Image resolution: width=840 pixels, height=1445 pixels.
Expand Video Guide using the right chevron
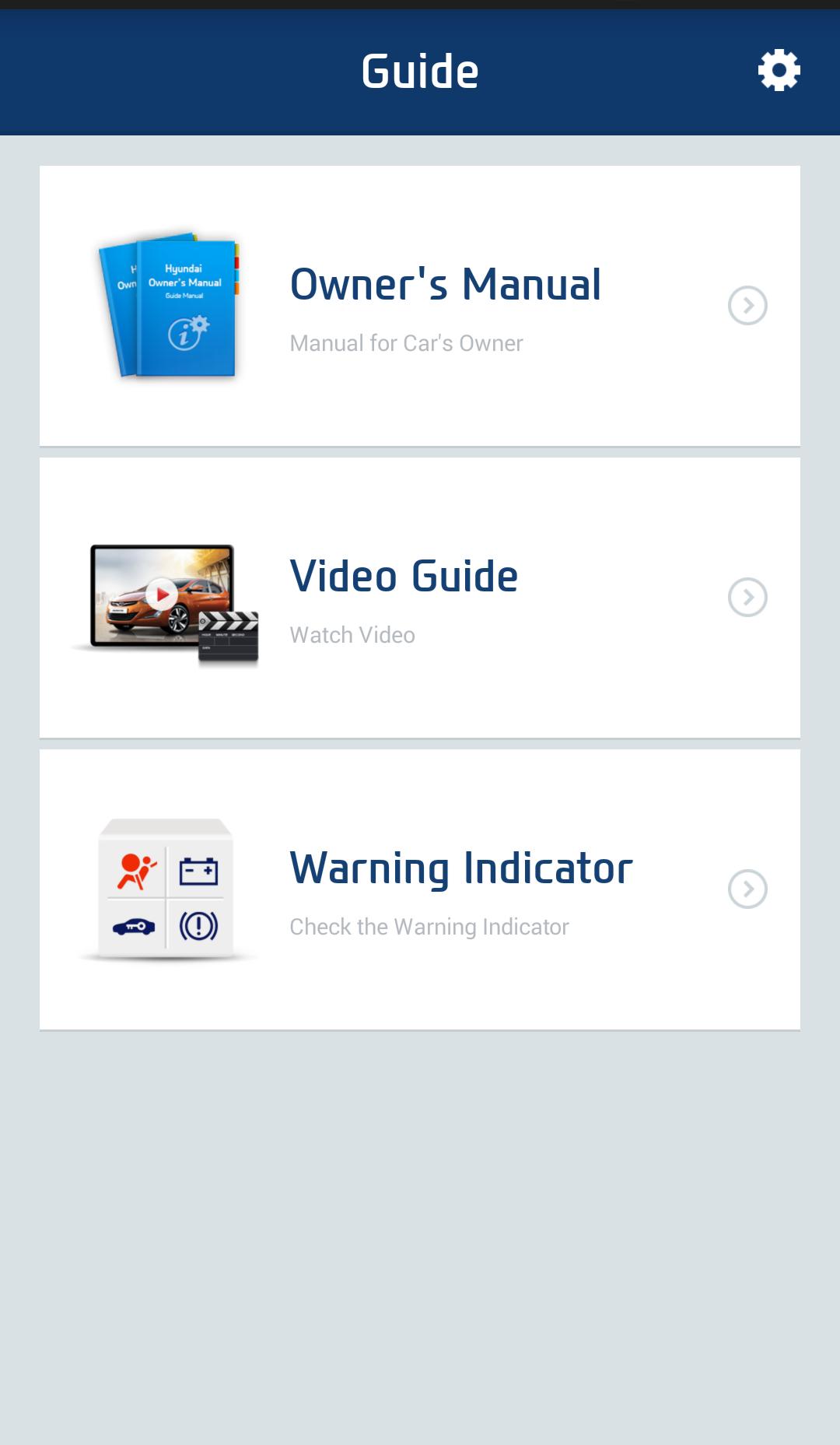click(747, 598)
